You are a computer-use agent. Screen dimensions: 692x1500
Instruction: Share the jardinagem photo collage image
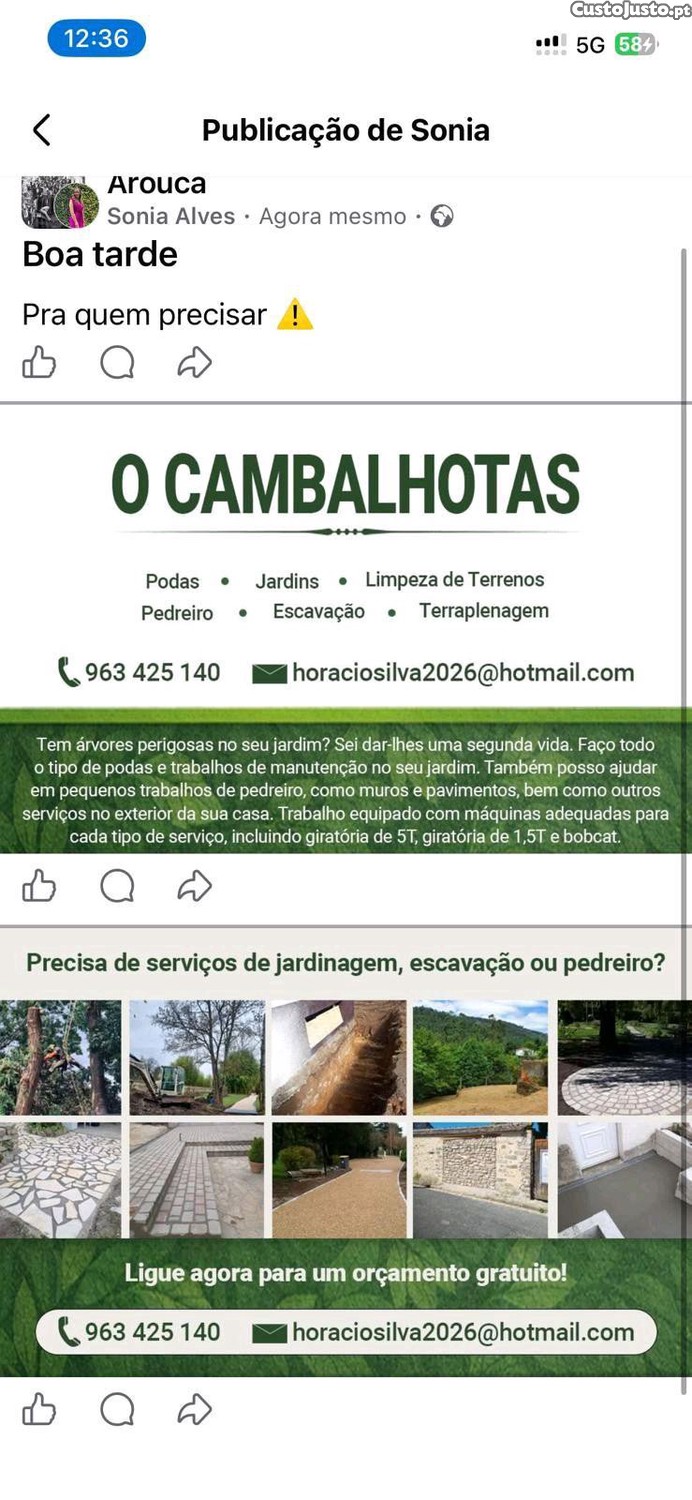point(195,1410)
